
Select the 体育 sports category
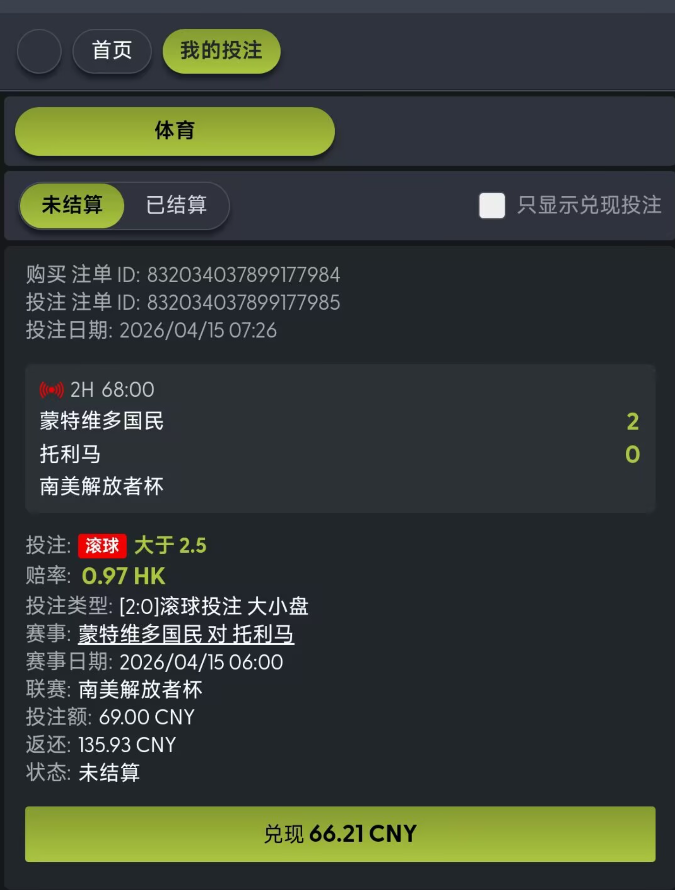[174, 131]
